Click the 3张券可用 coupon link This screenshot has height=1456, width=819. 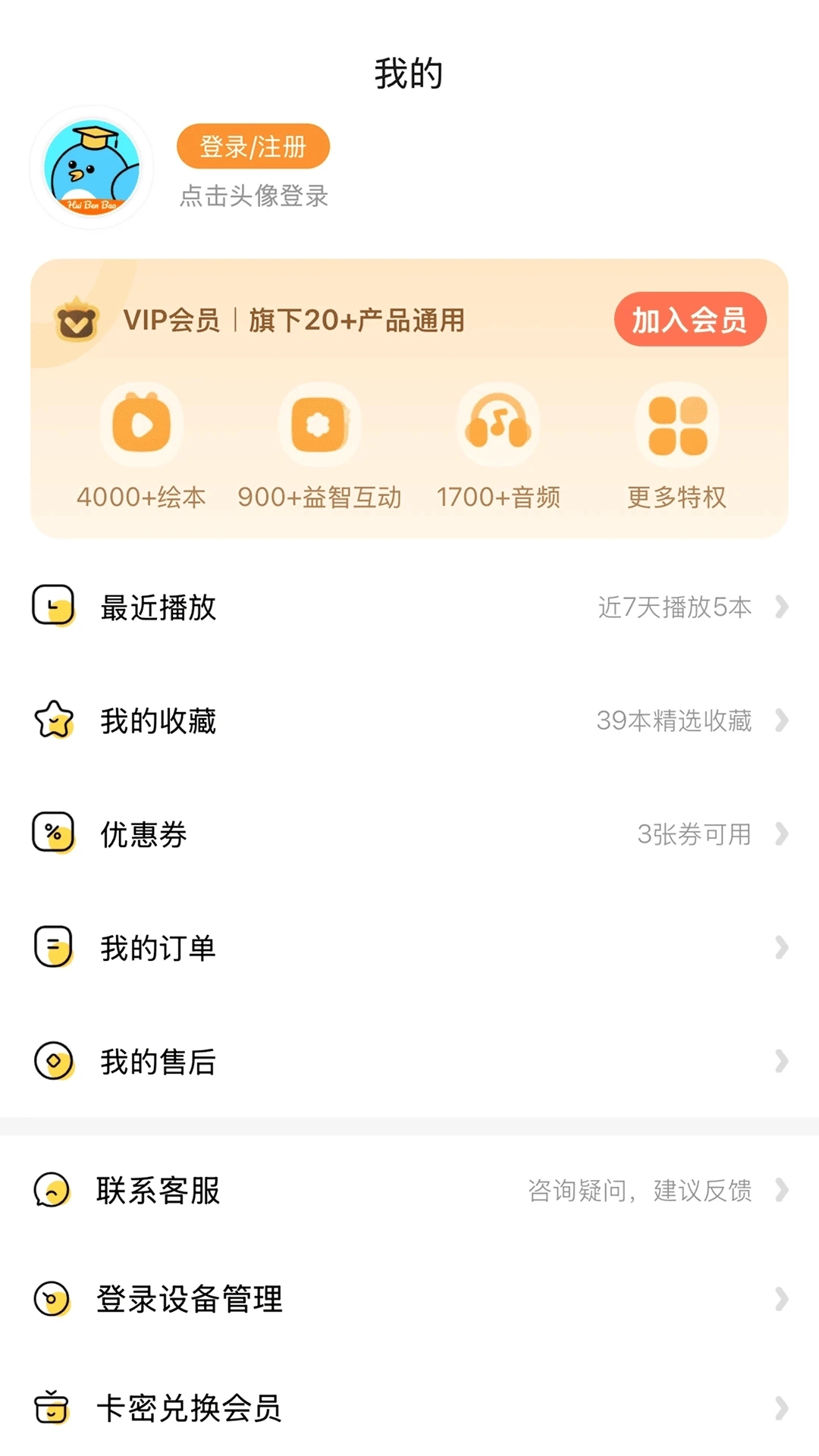pos(695,835)
